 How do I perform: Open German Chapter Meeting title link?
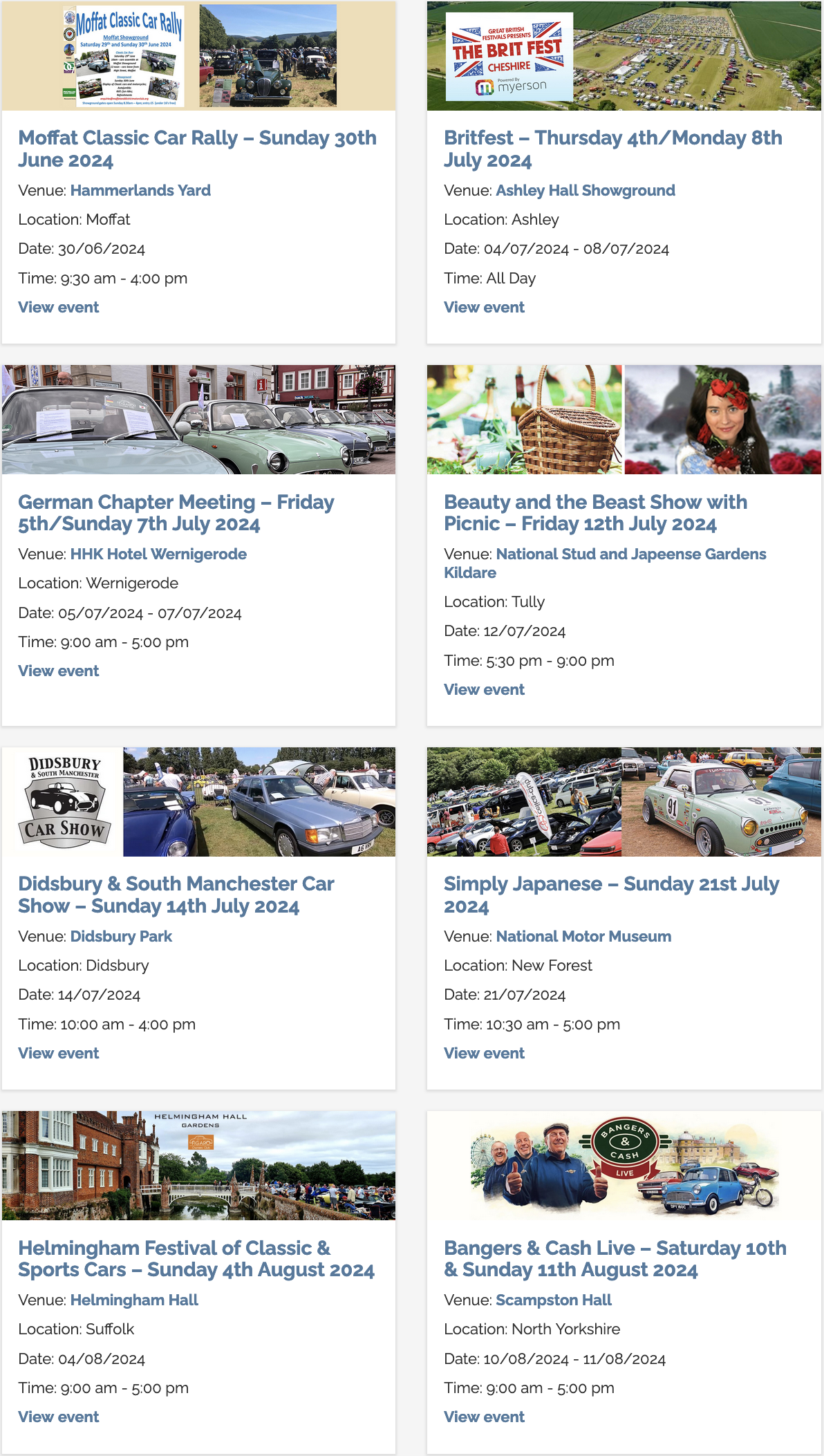(176, 512)
